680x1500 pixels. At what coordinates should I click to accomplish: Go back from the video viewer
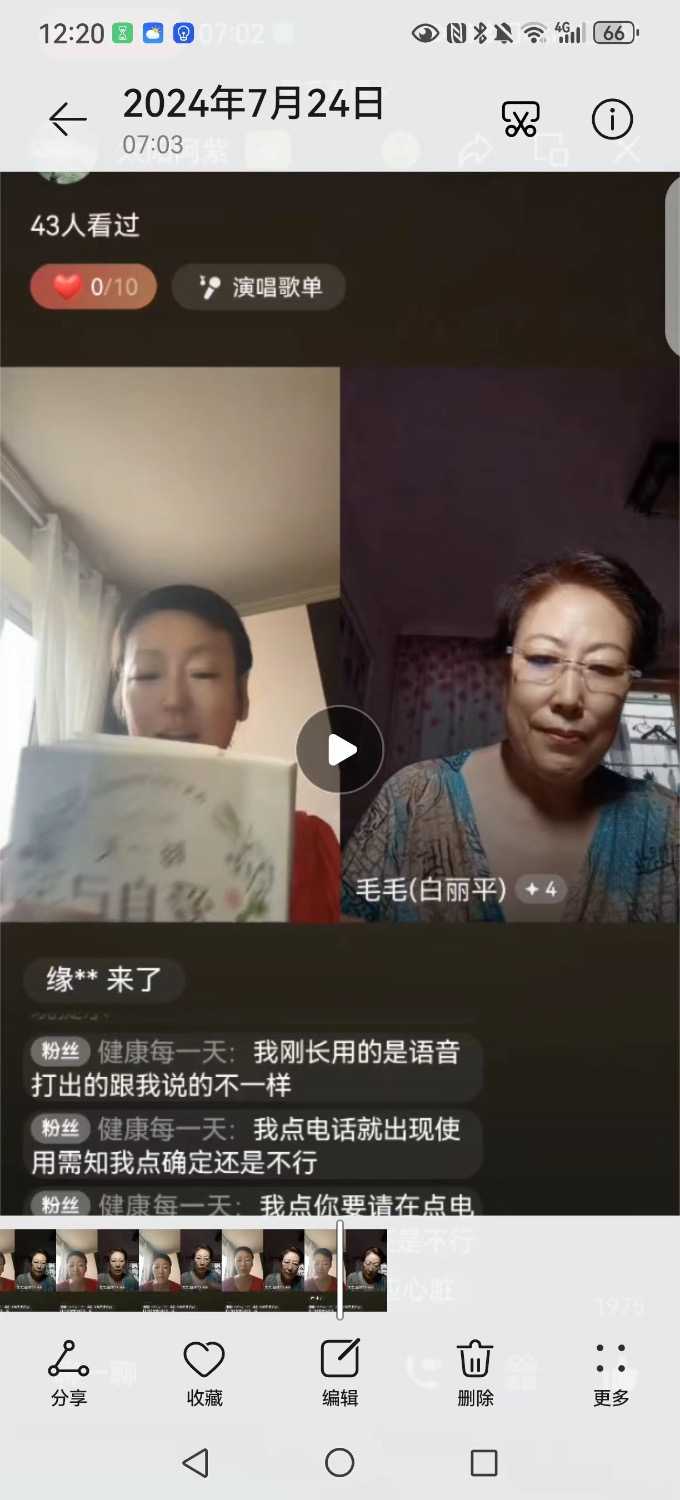[x=67, y=120]
